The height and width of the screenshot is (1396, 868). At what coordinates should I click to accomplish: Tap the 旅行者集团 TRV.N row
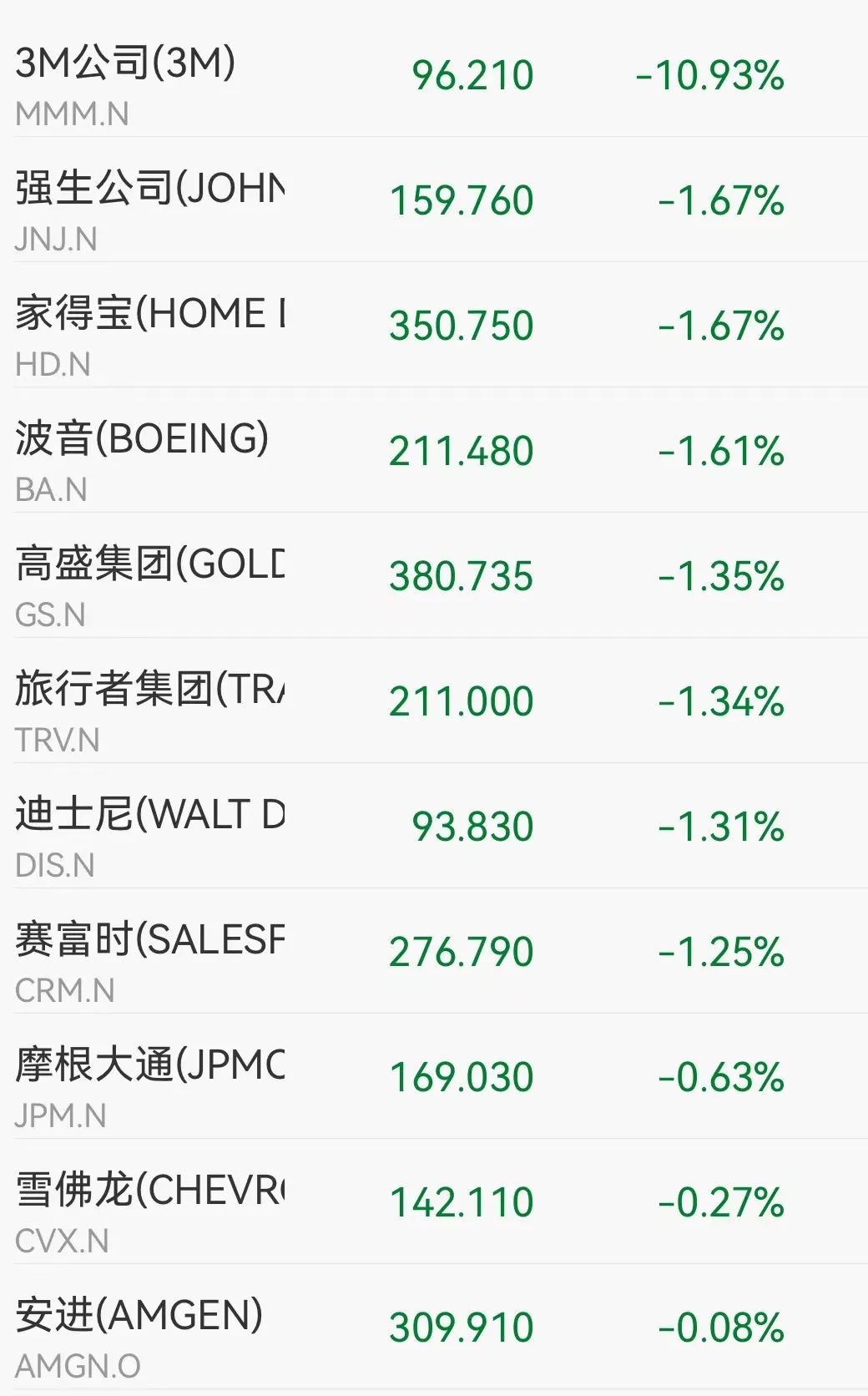point(434,701)
